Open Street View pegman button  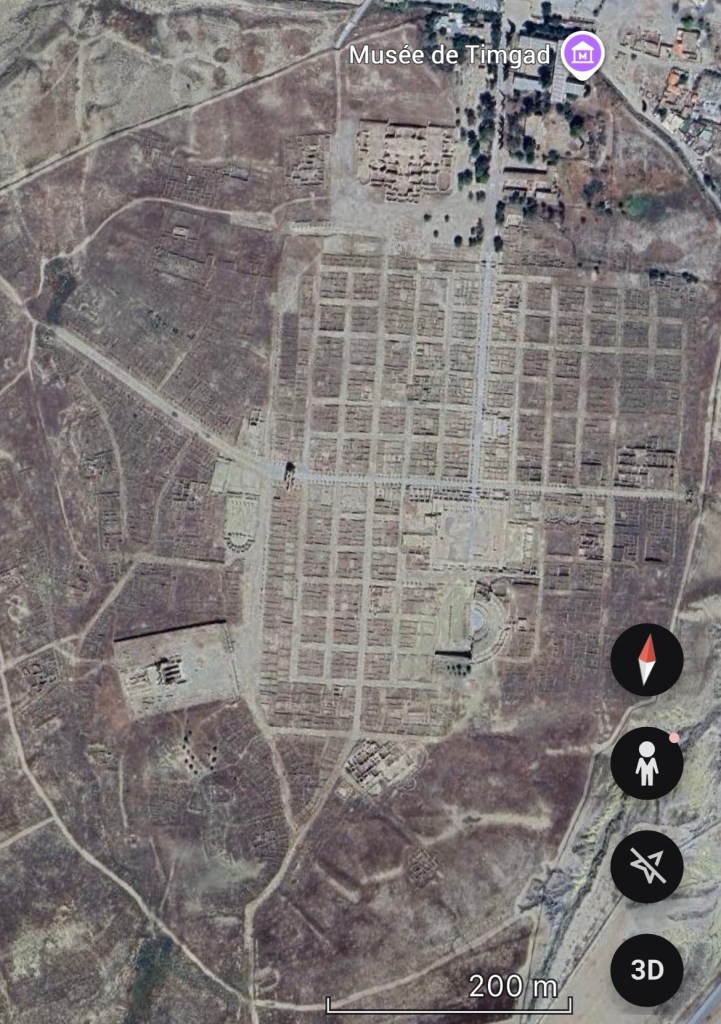(x=647, y=764)
